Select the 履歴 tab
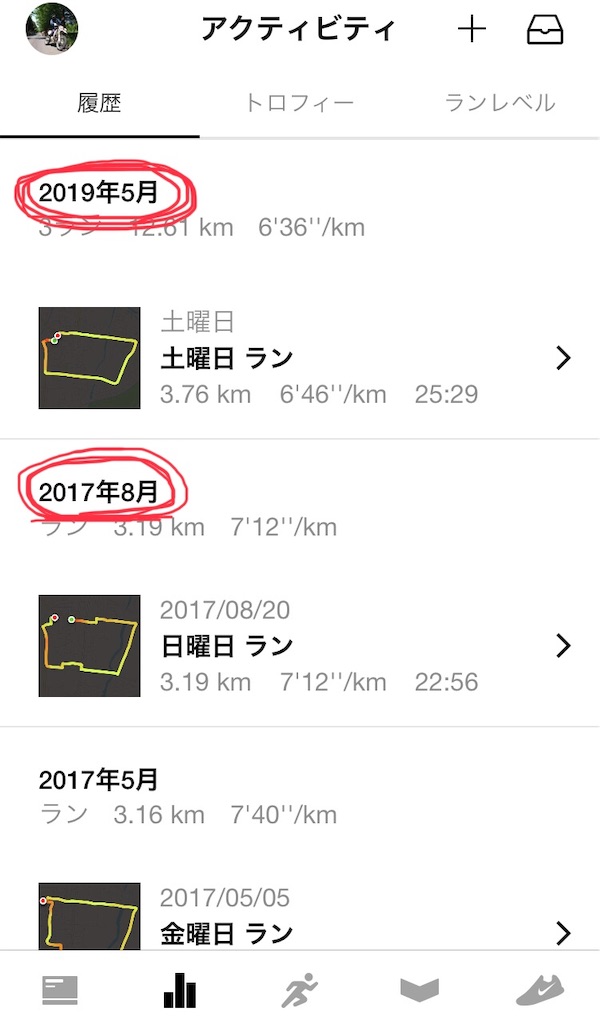 [x=99, y=103]
